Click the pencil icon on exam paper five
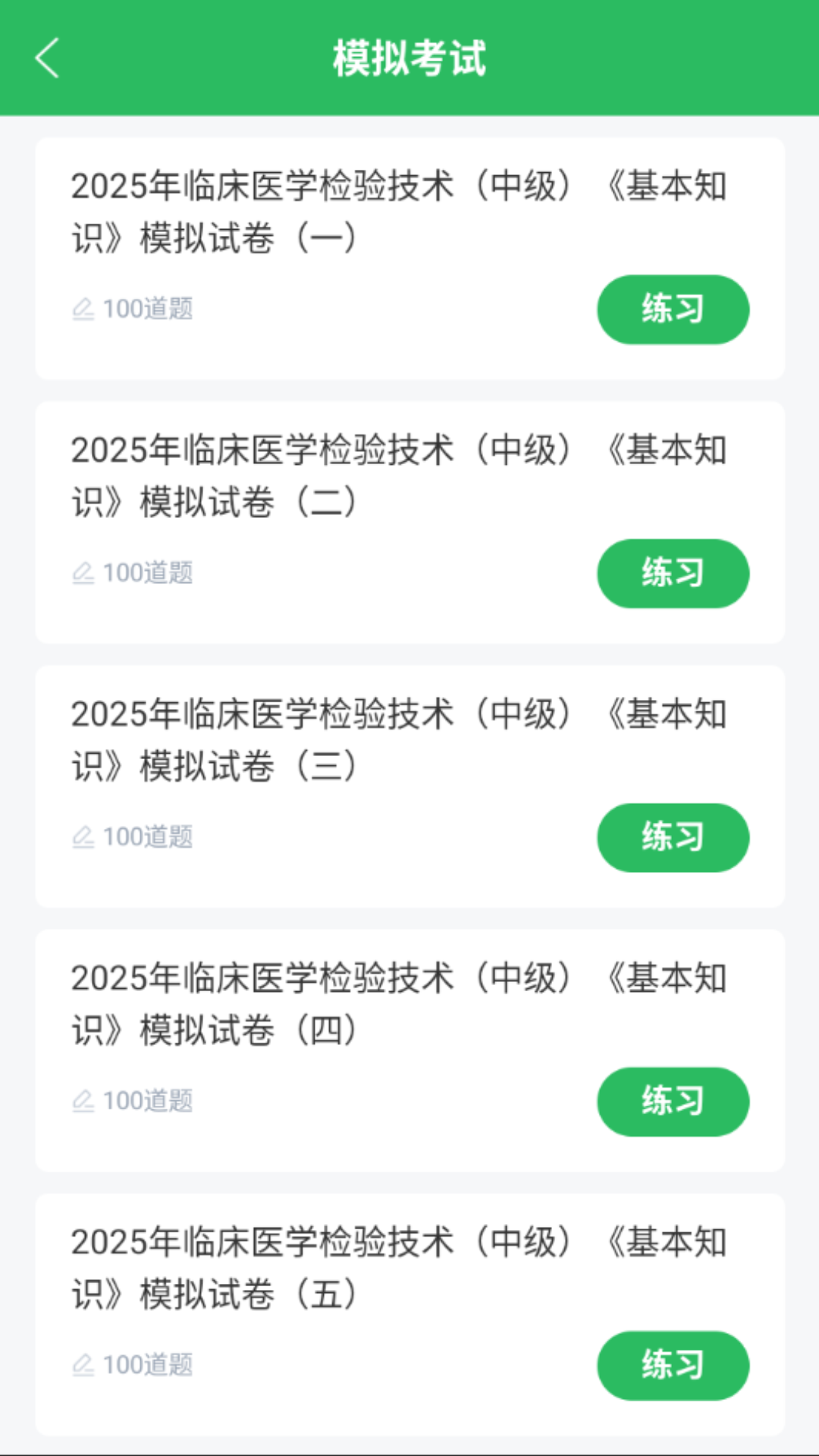The width and height of the screenshot is (819, 1456). [84, 1364]
